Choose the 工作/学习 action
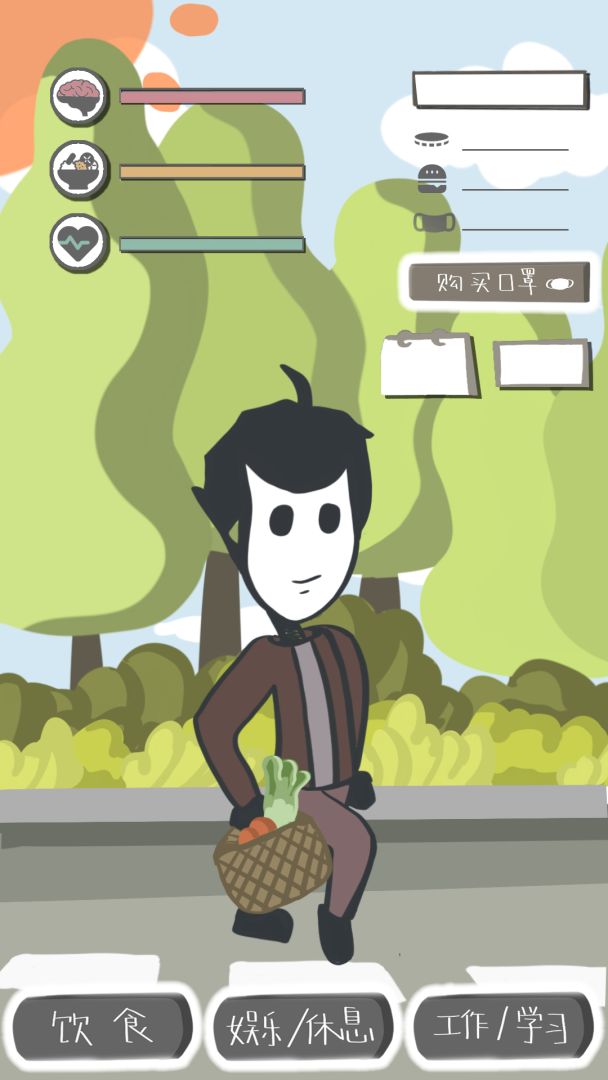The image size is (608, 1080). click(x=502, y=1026)
